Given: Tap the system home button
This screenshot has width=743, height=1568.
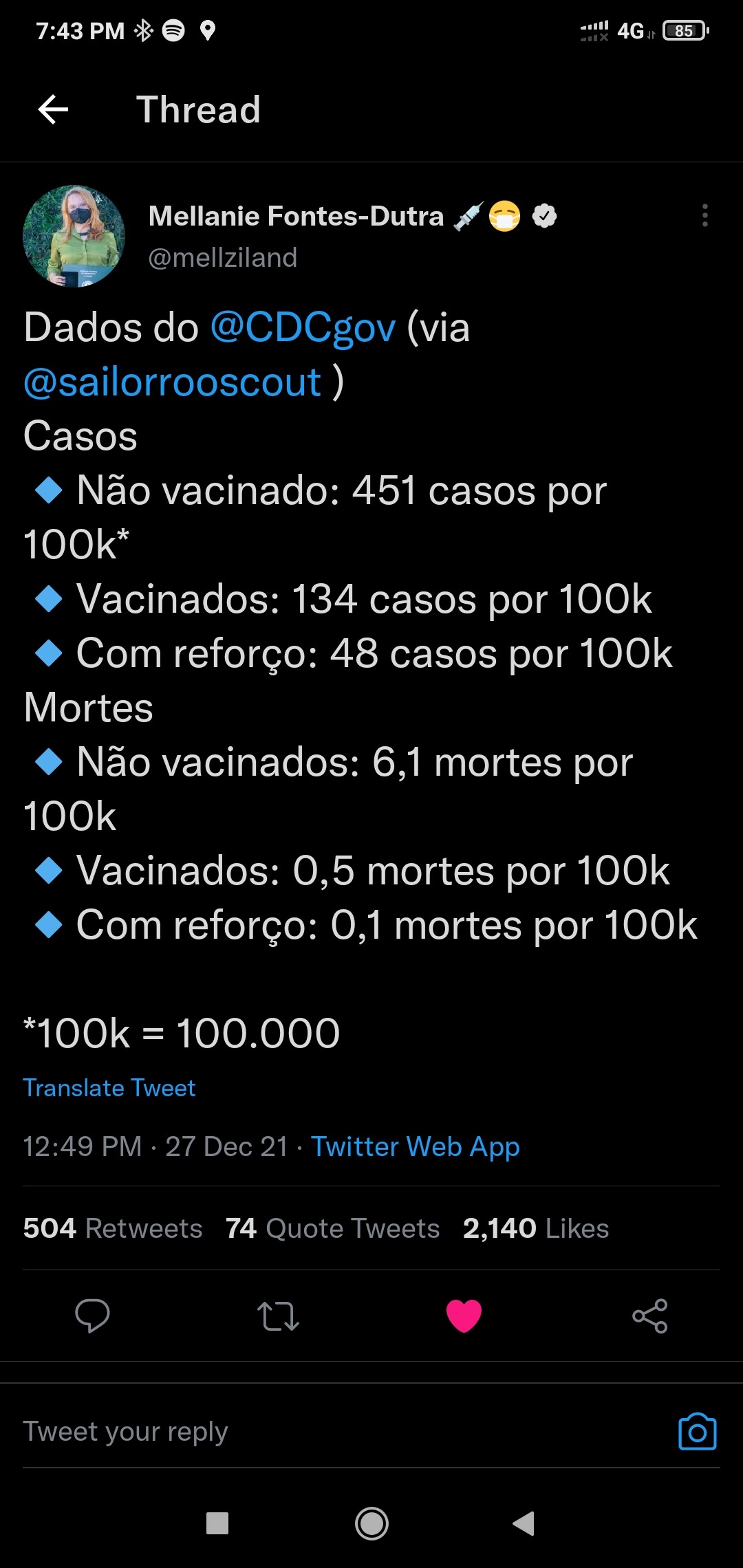Looking at the screenshot, I should (x=371, y=1523).
